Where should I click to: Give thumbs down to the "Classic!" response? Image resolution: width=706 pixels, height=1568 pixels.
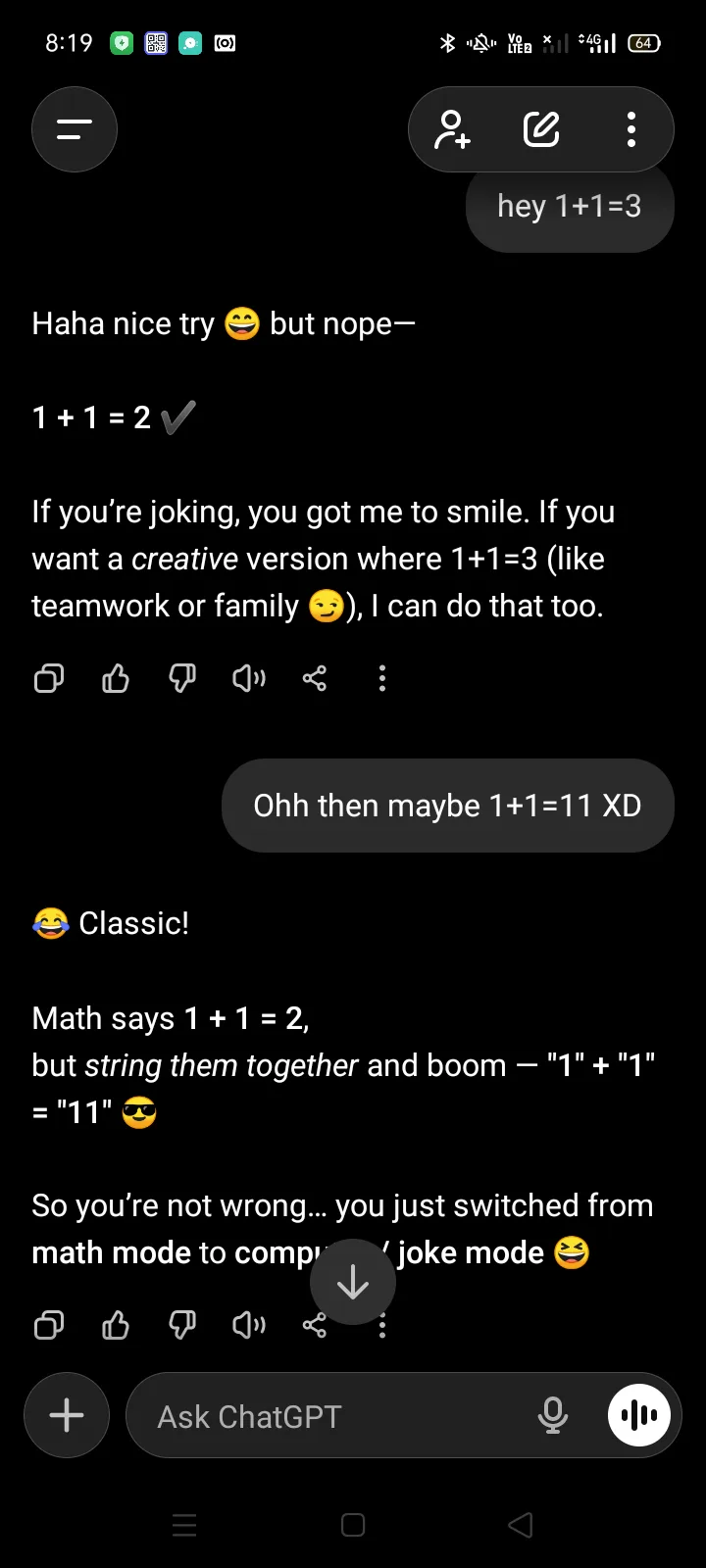click(x=182, y=1326)
